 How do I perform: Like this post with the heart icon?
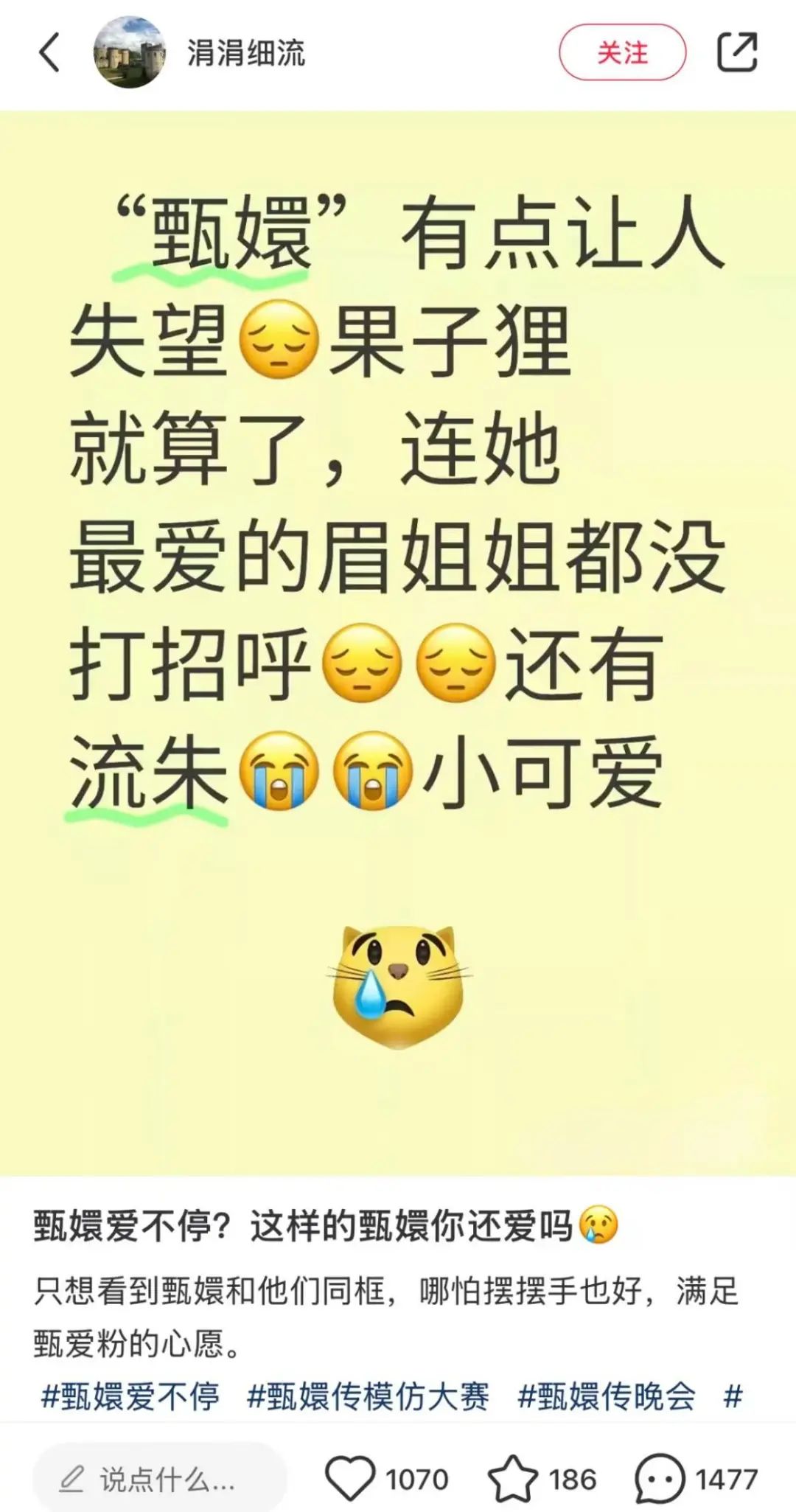pos(350,1479)
